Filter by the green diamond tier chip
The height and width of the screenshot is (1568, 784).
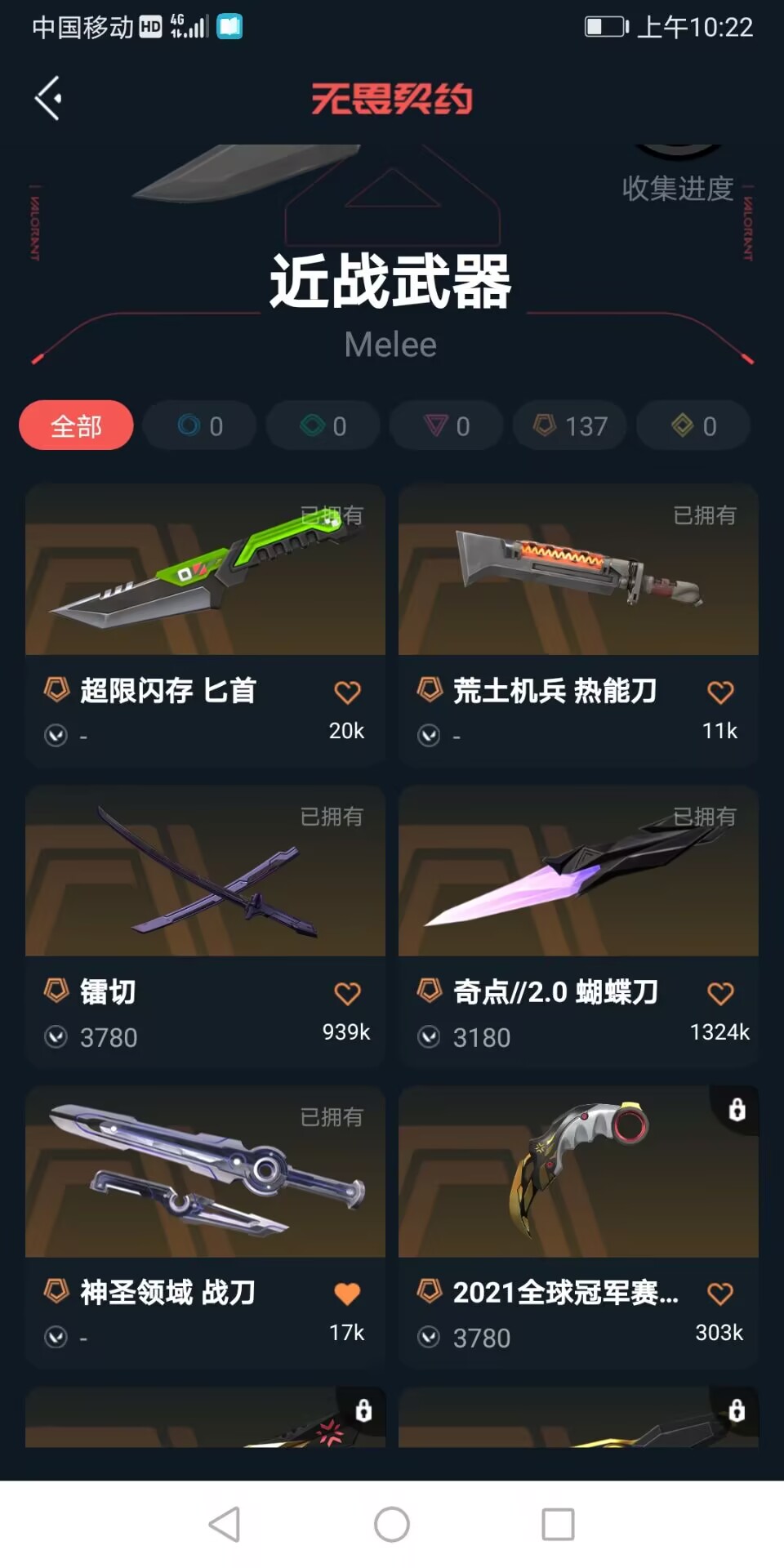(323, 425)
